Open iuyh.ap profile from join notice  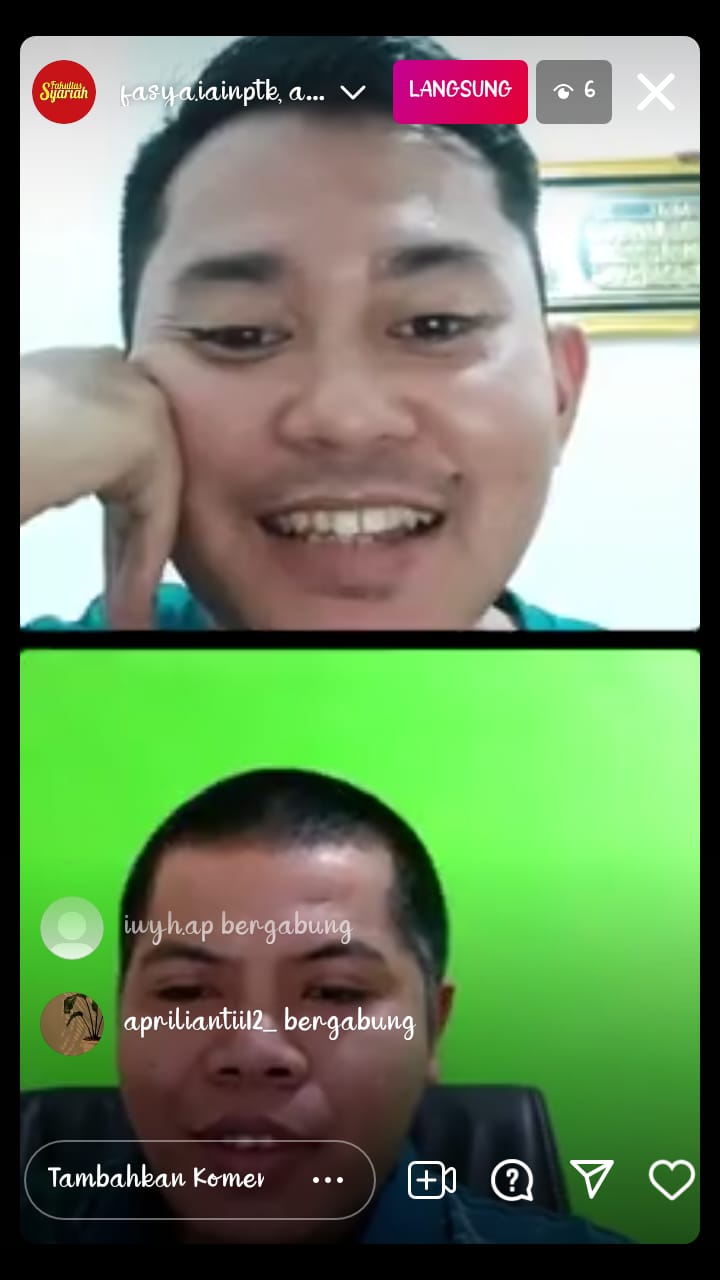(x=72, y=928)
